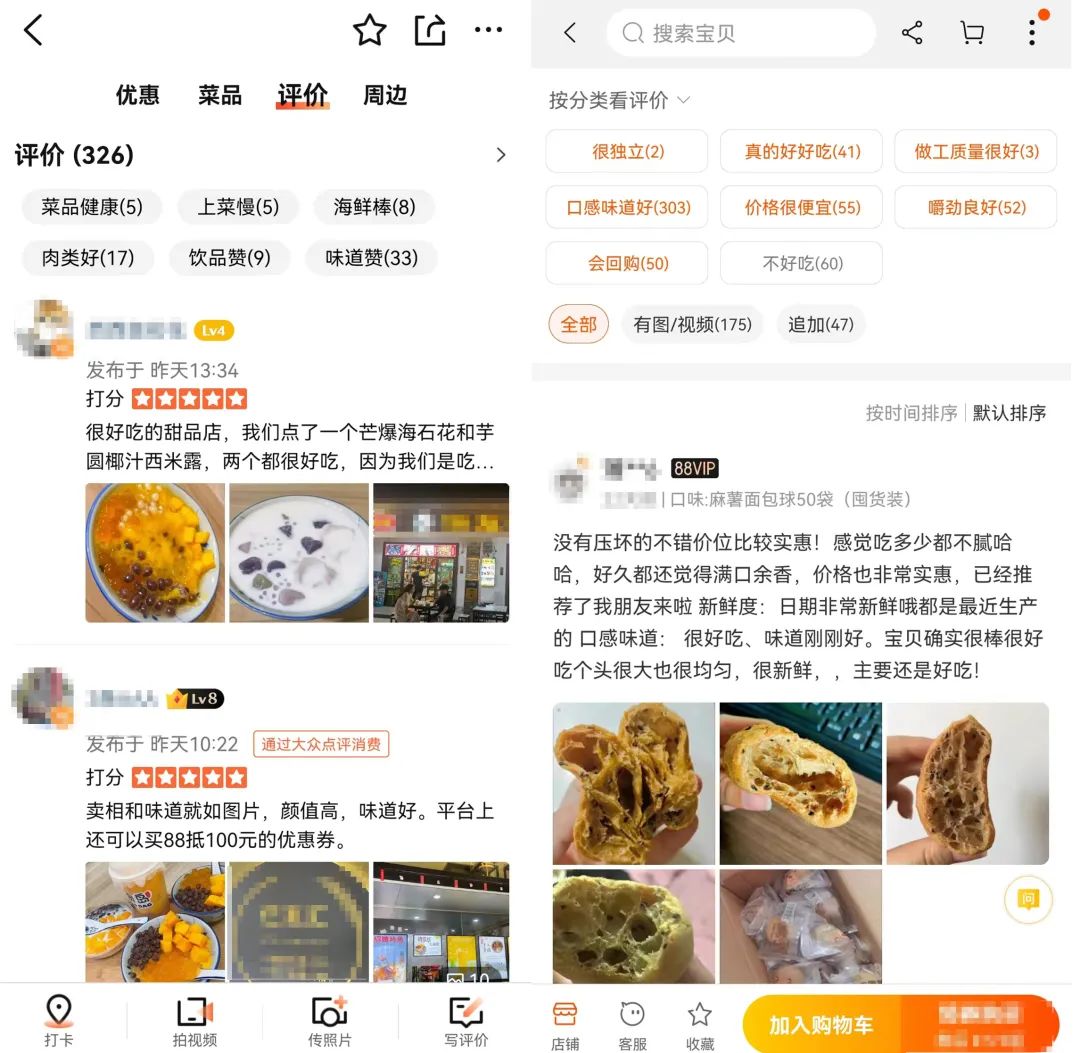Image resolution: width=1080 pixels, height=1053 pixels.
Task: Show reviews with 有图/视频(175)
Action: 692,324
